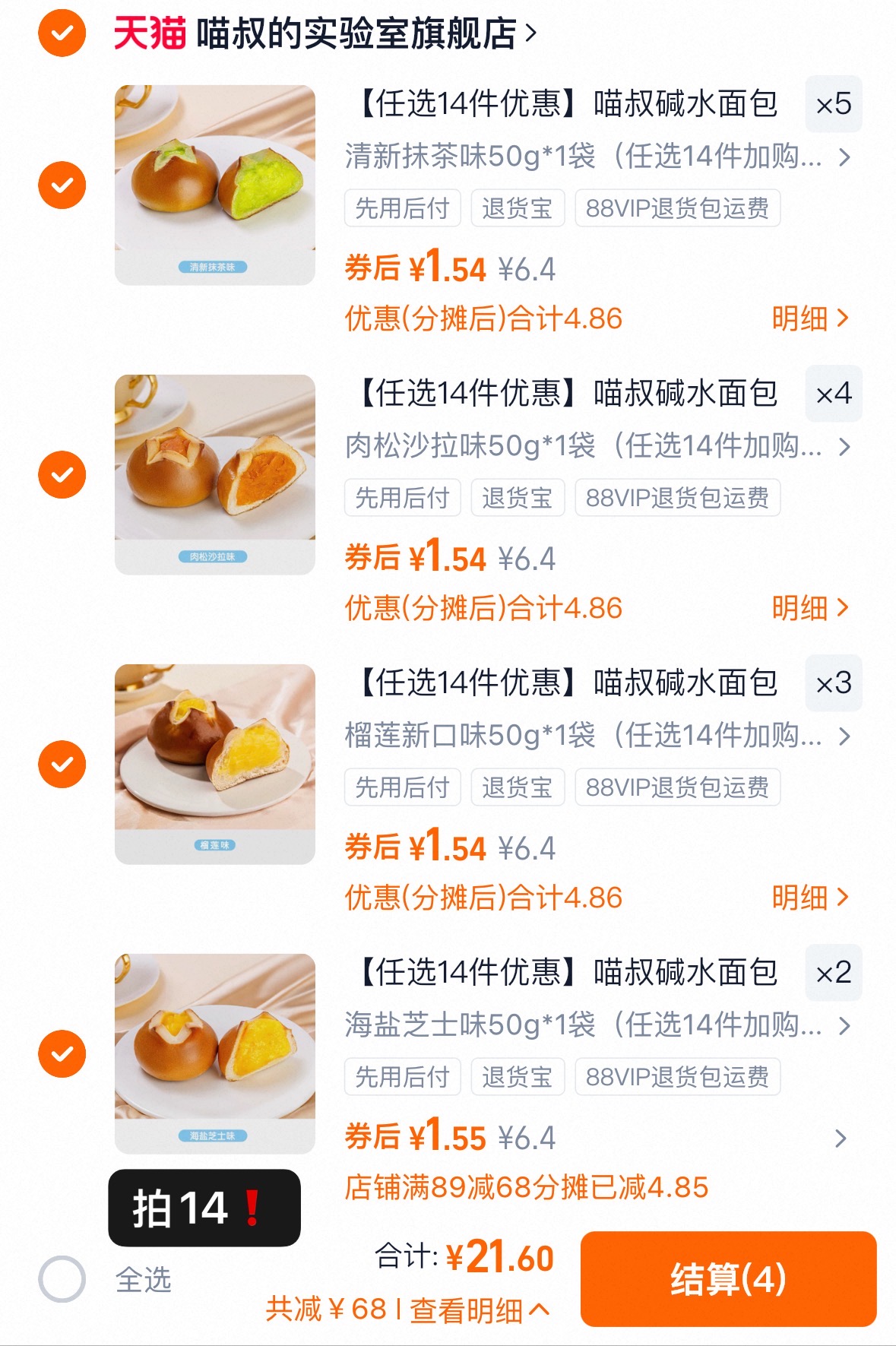Uncheck the whole 喵叔的实验室旗舰店 store

pos(62,33)
